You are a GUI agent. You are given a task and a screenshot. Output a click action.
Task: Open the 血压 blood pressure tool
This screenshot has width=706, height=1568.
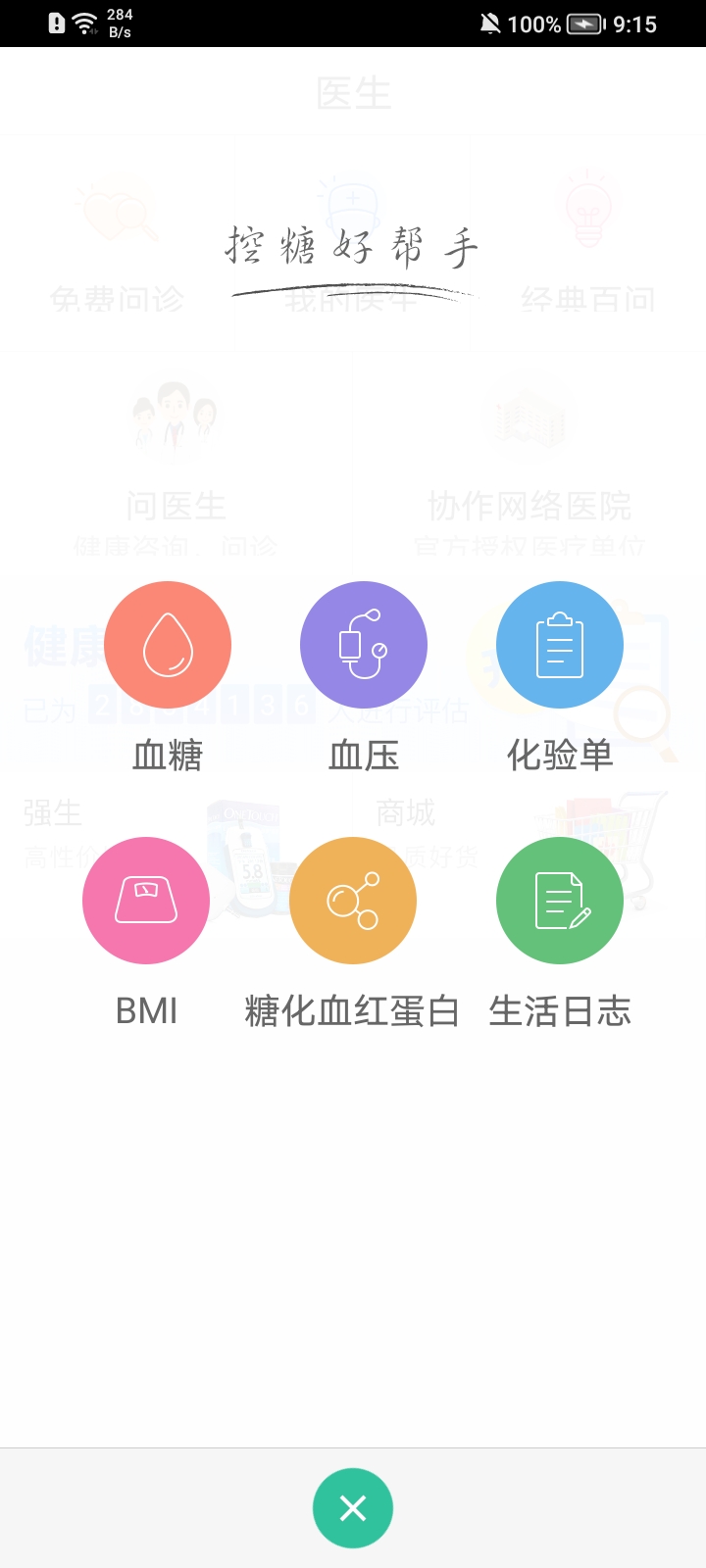click(x=364, y=645)
